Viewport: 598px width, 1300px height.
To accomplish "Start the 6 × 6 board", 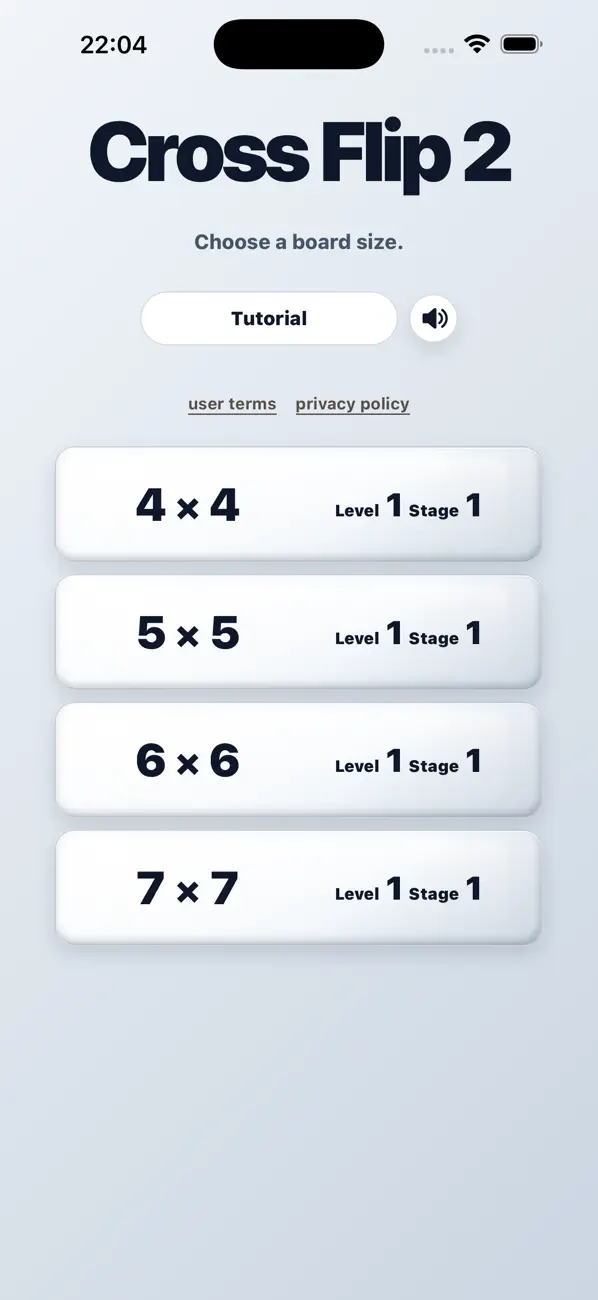I will click(298, 760).
